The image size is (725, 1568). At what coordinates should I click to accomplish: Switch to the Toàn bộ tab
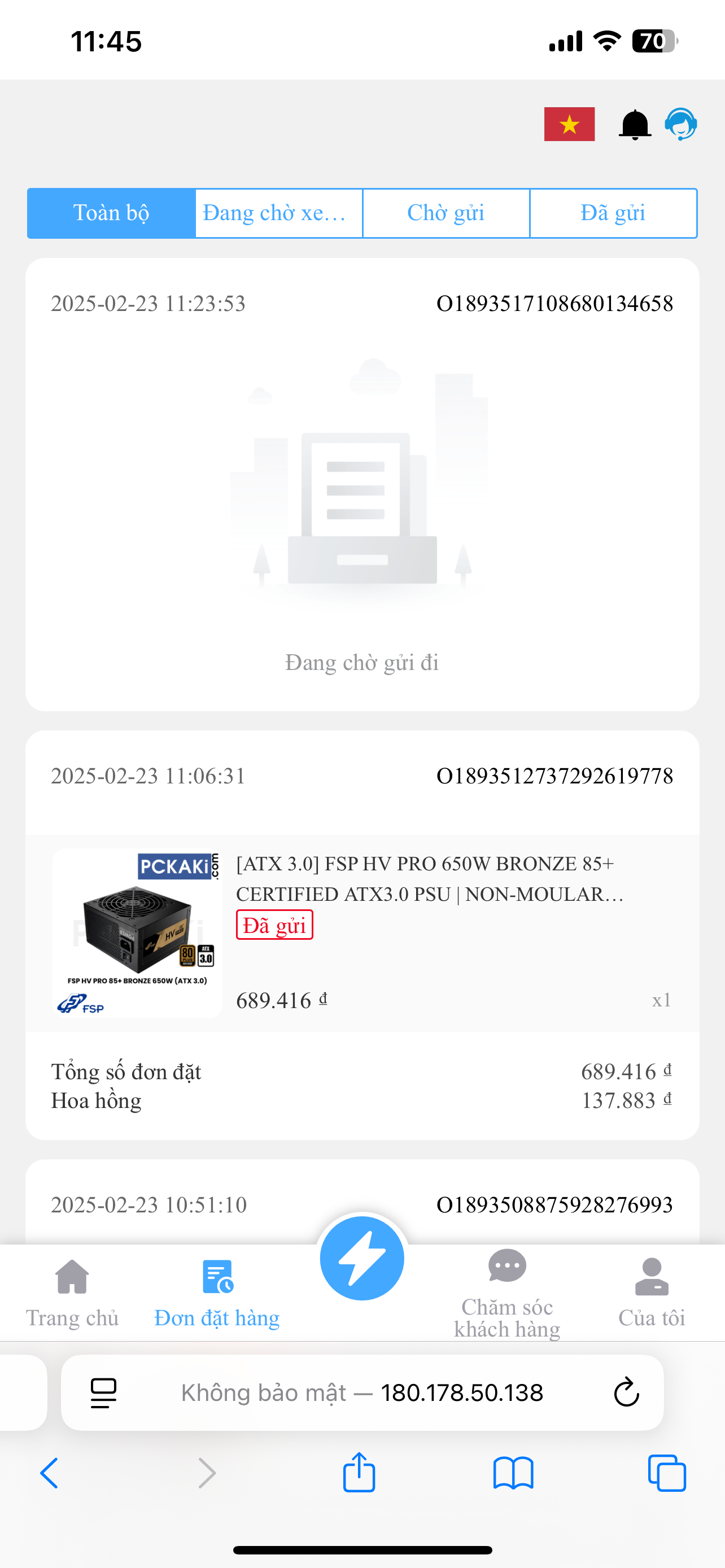click(111, 213)
